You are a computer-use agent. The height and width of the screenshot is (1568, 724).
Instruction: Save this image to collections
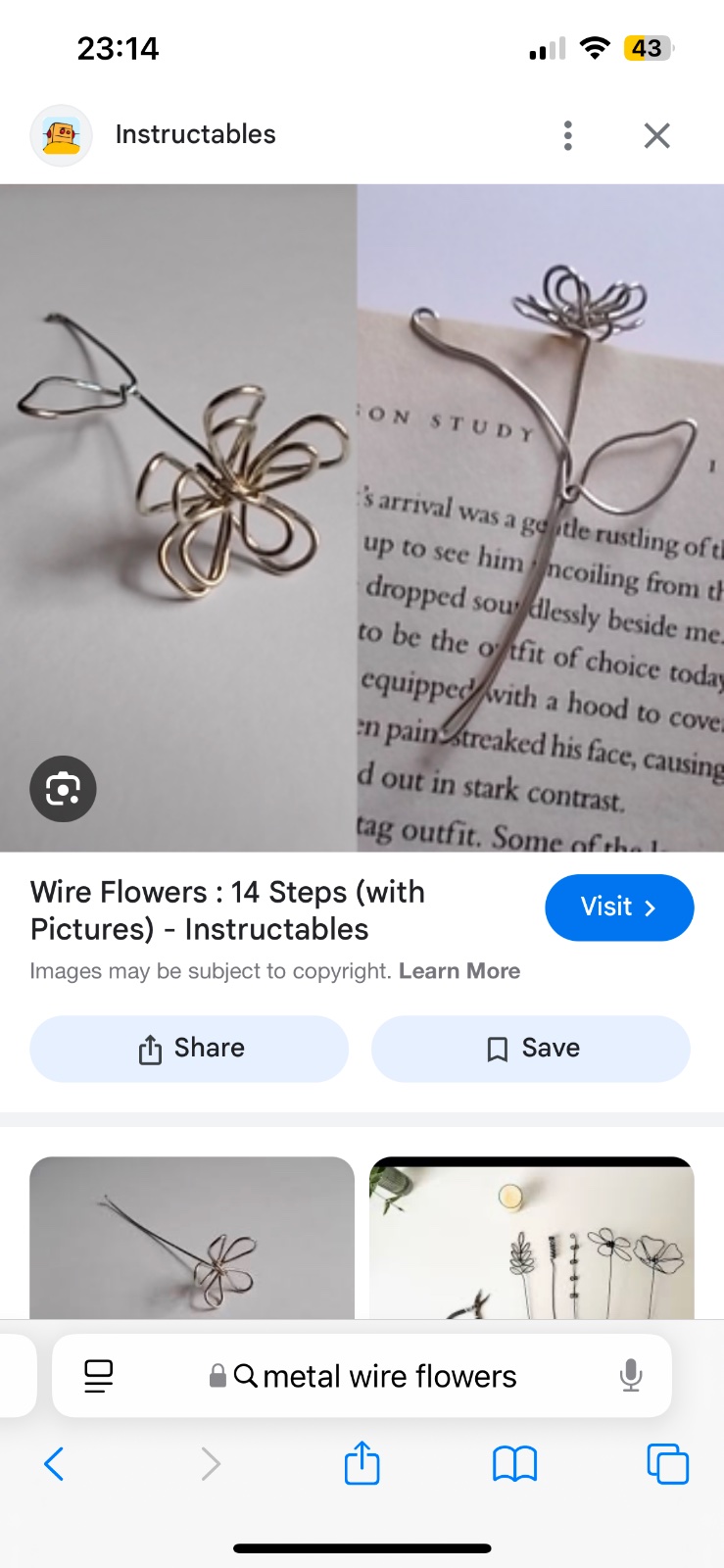[x=530, y=1049]
